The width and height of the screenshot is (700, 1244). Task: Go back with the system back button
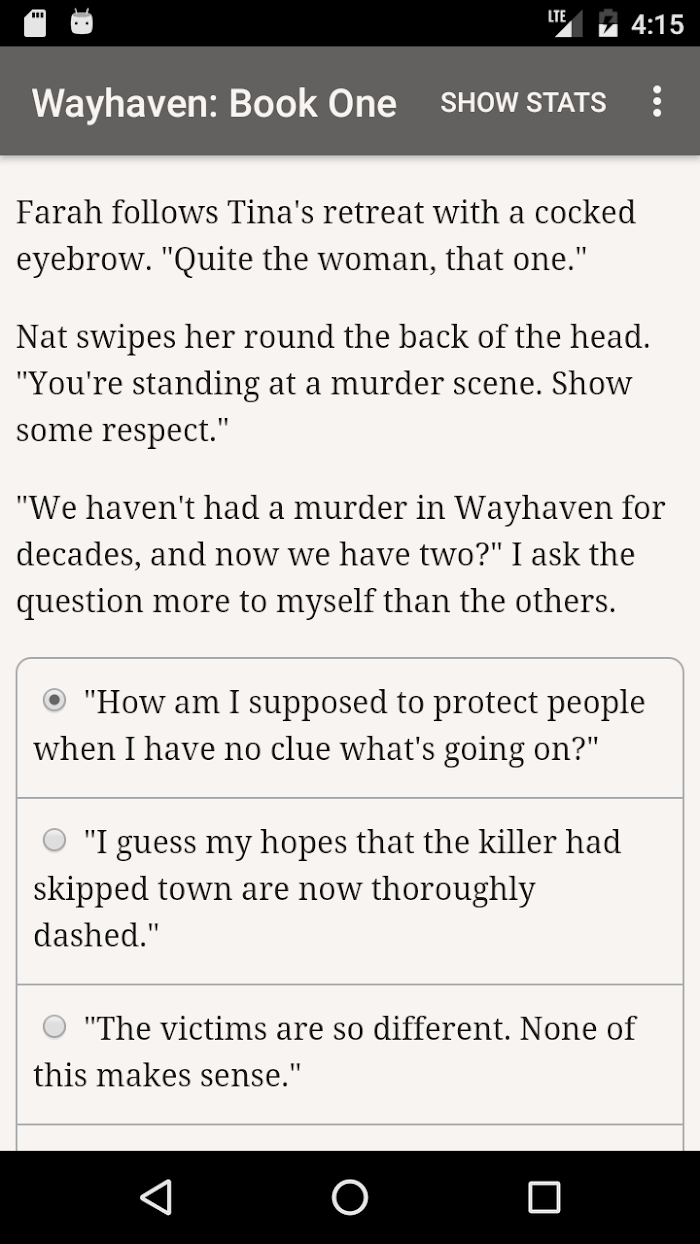point(156,1197)
